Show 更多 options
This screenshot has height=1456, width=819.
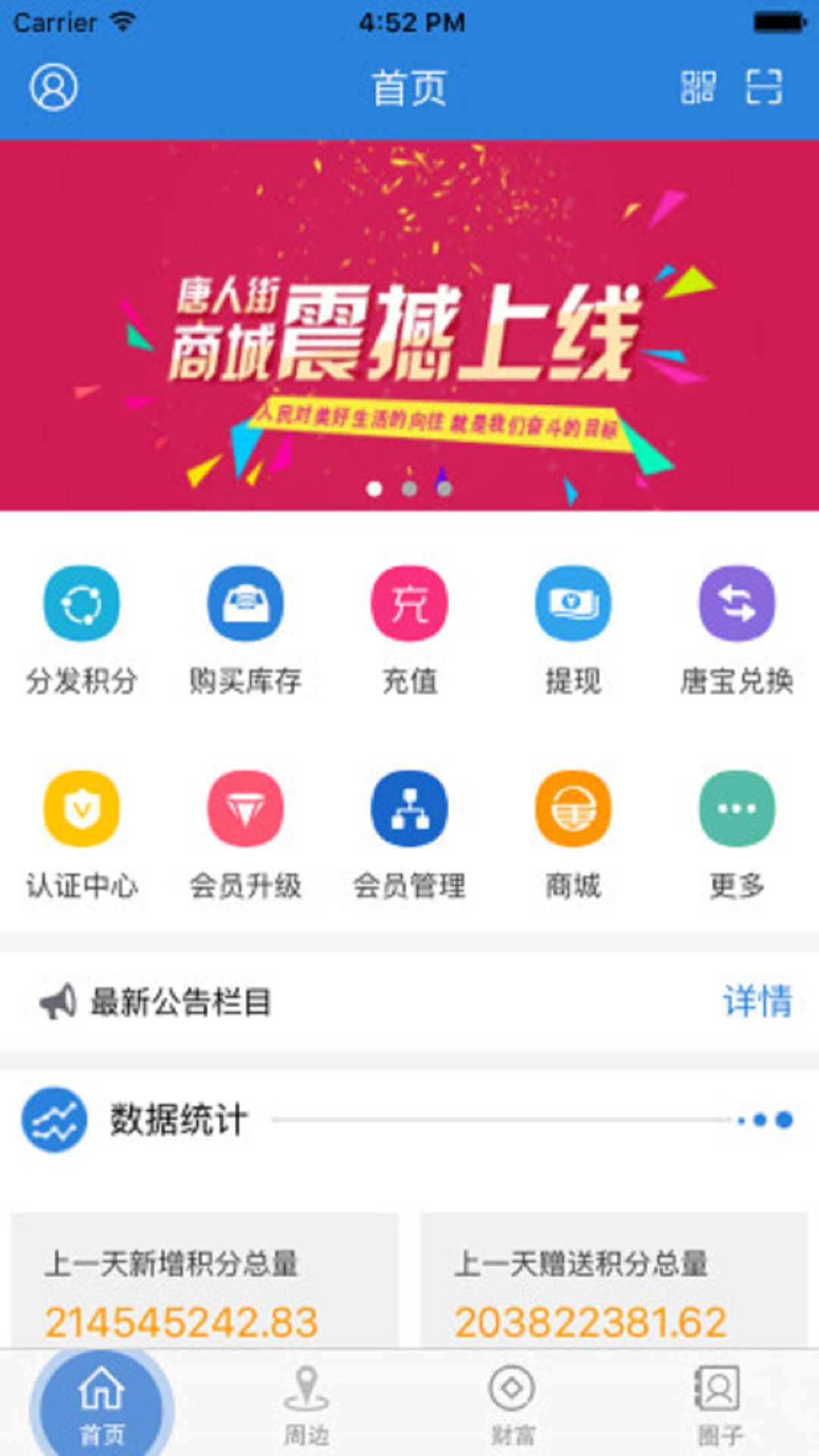click(x=736, y=809)
